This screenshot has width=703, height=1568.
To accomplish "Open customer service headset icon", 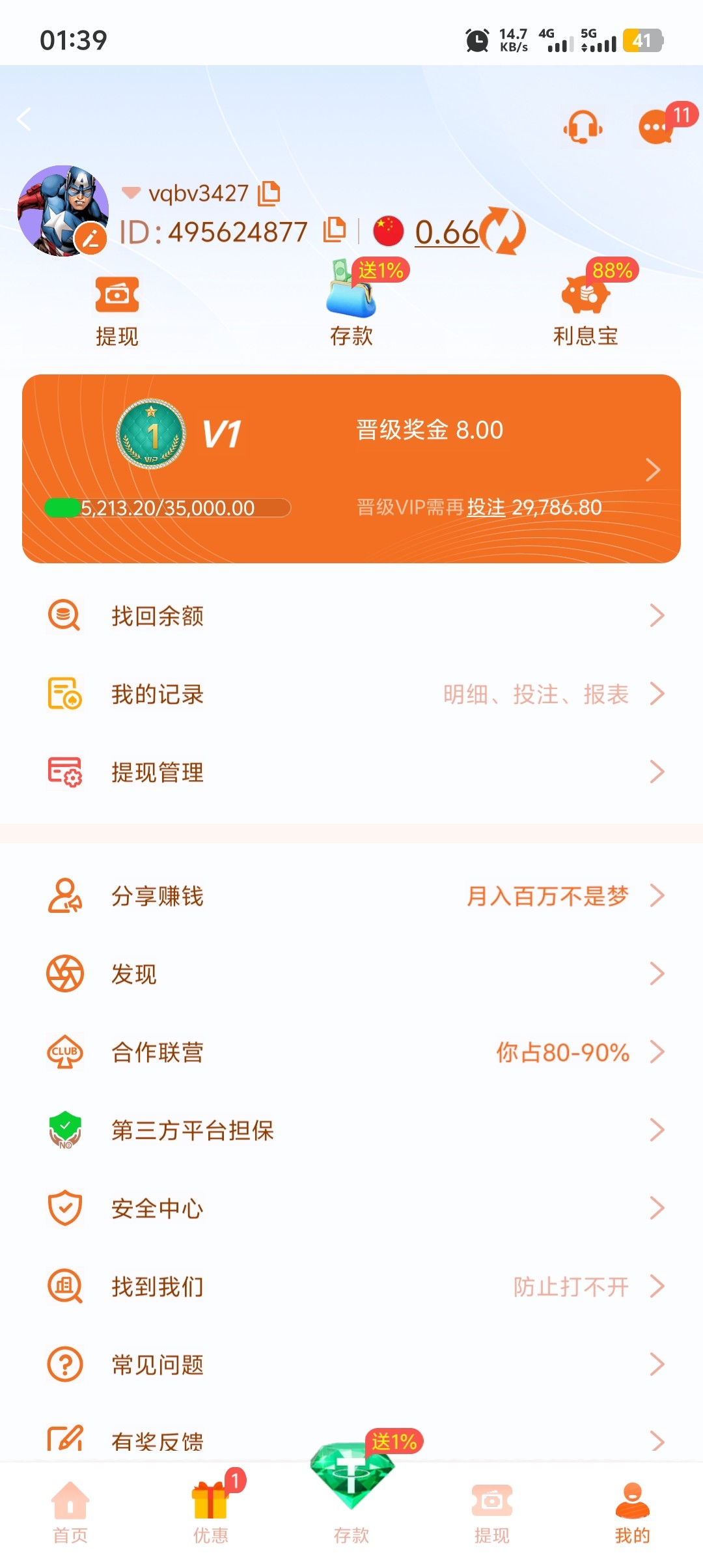I will [x=583, y=126].
